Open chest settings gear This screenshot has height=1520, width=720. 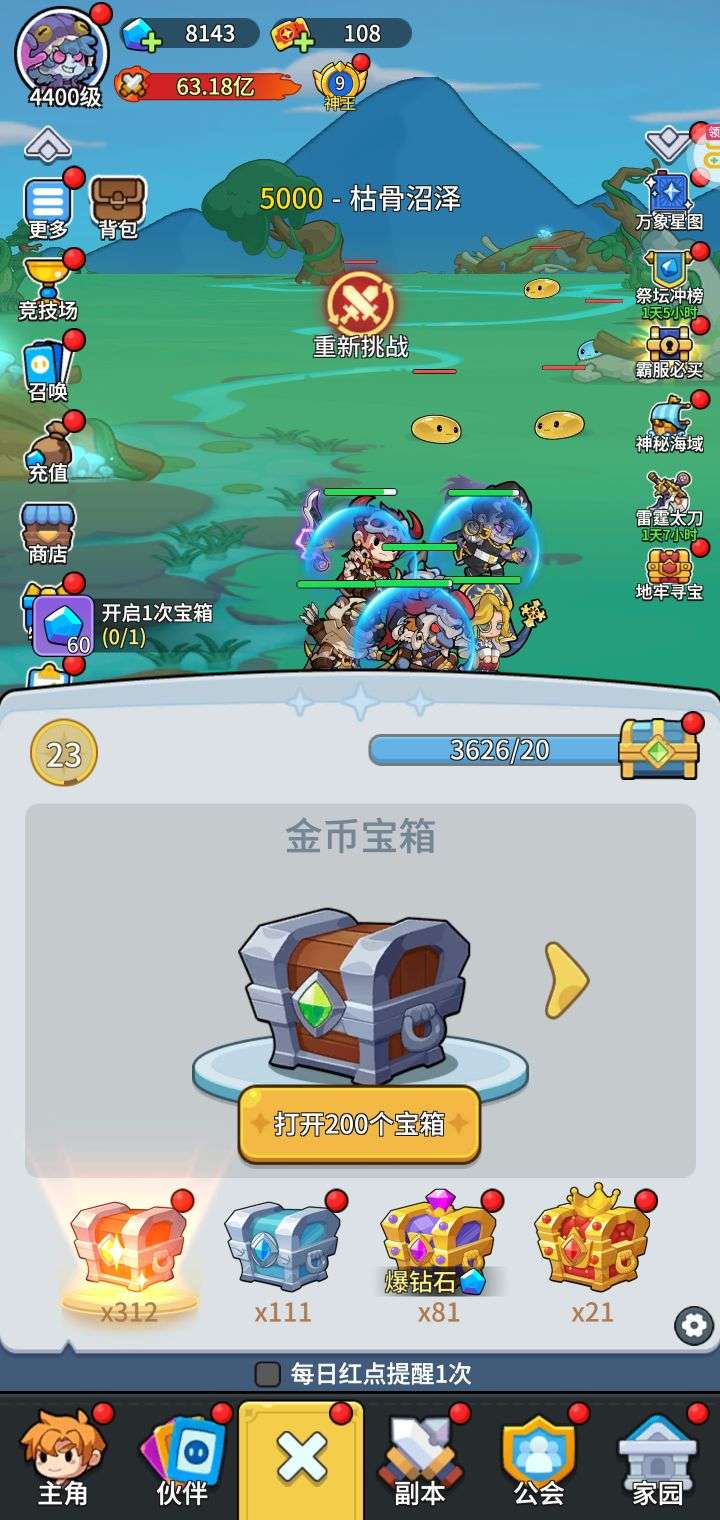tap(694, 1326)
